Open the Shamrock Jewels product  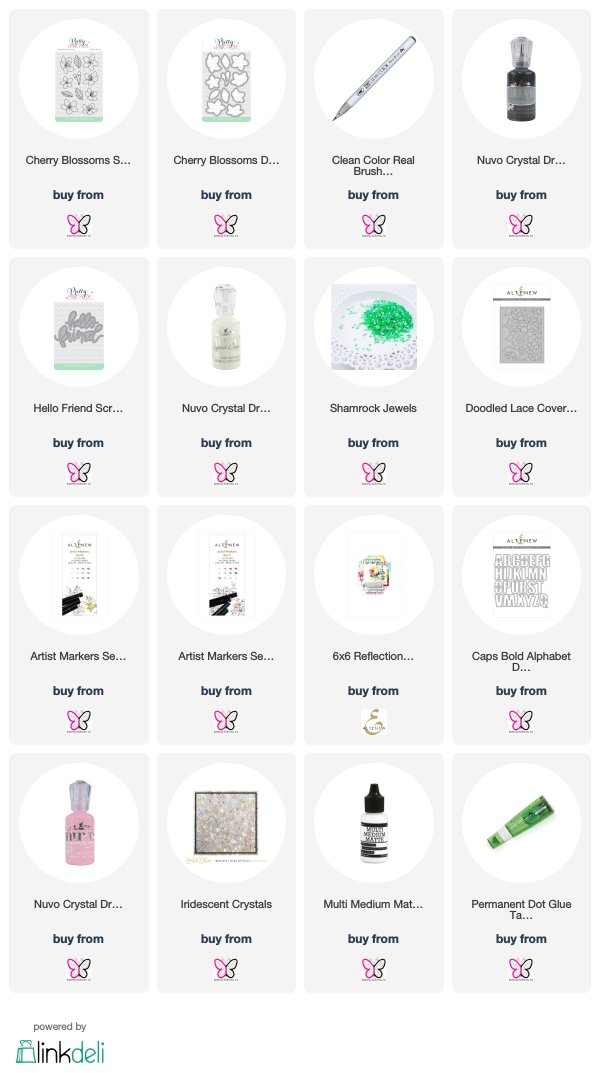(374, 377)
